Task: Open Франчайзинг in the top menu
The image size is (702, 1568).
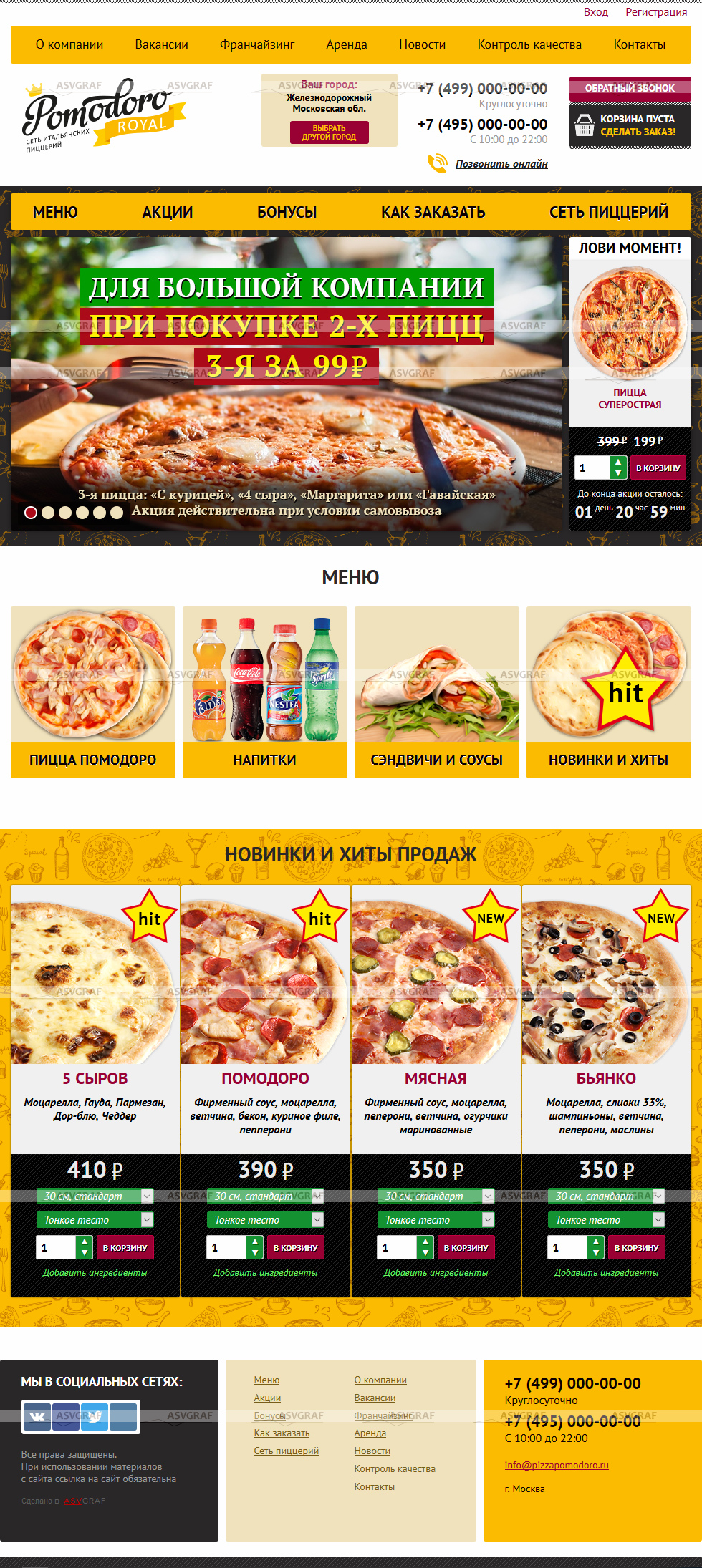Action: click(x=257, y=44)
